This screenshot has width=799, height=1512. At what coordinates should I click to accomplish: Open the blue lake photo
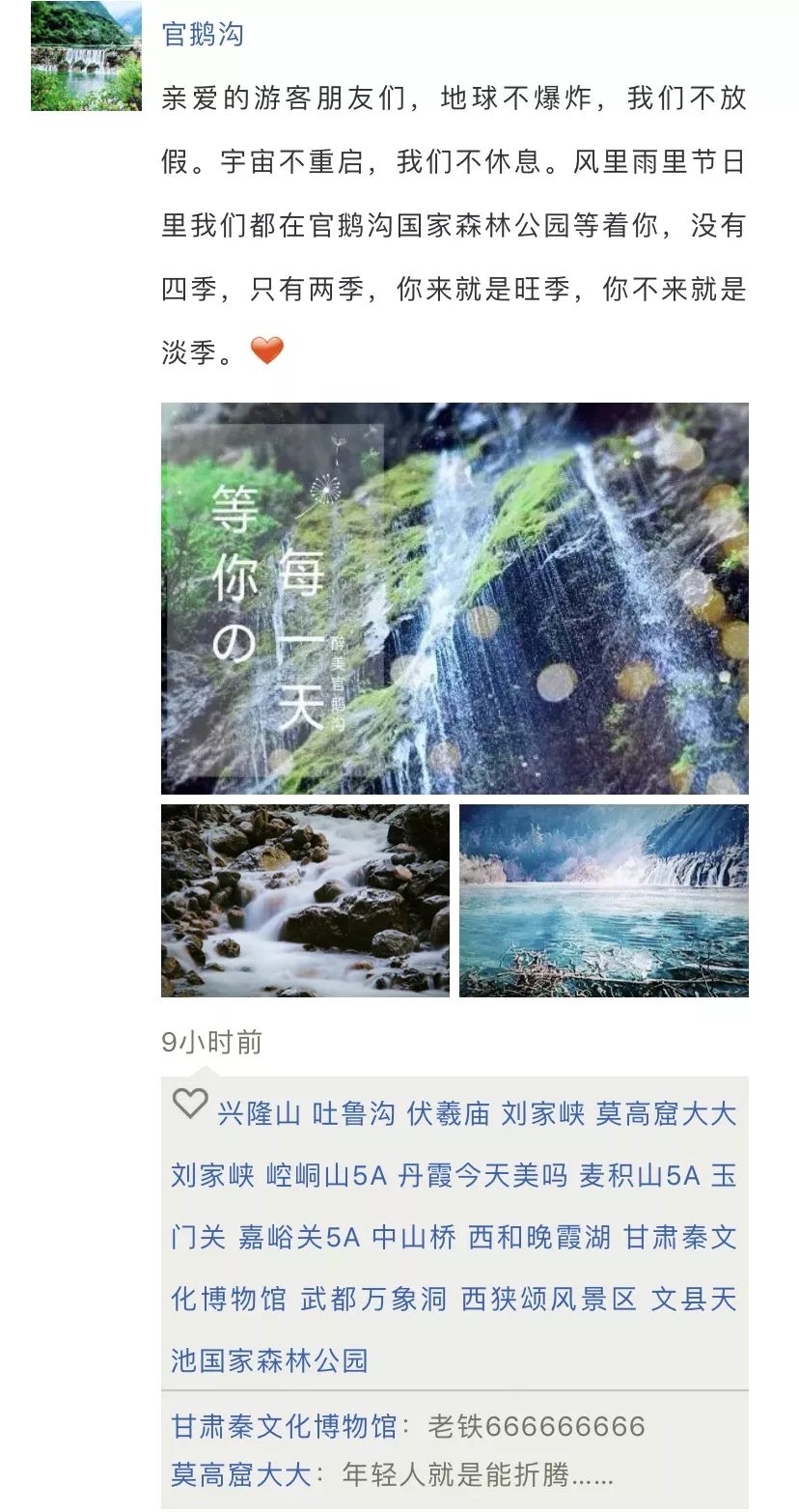[x=603, y=900]
